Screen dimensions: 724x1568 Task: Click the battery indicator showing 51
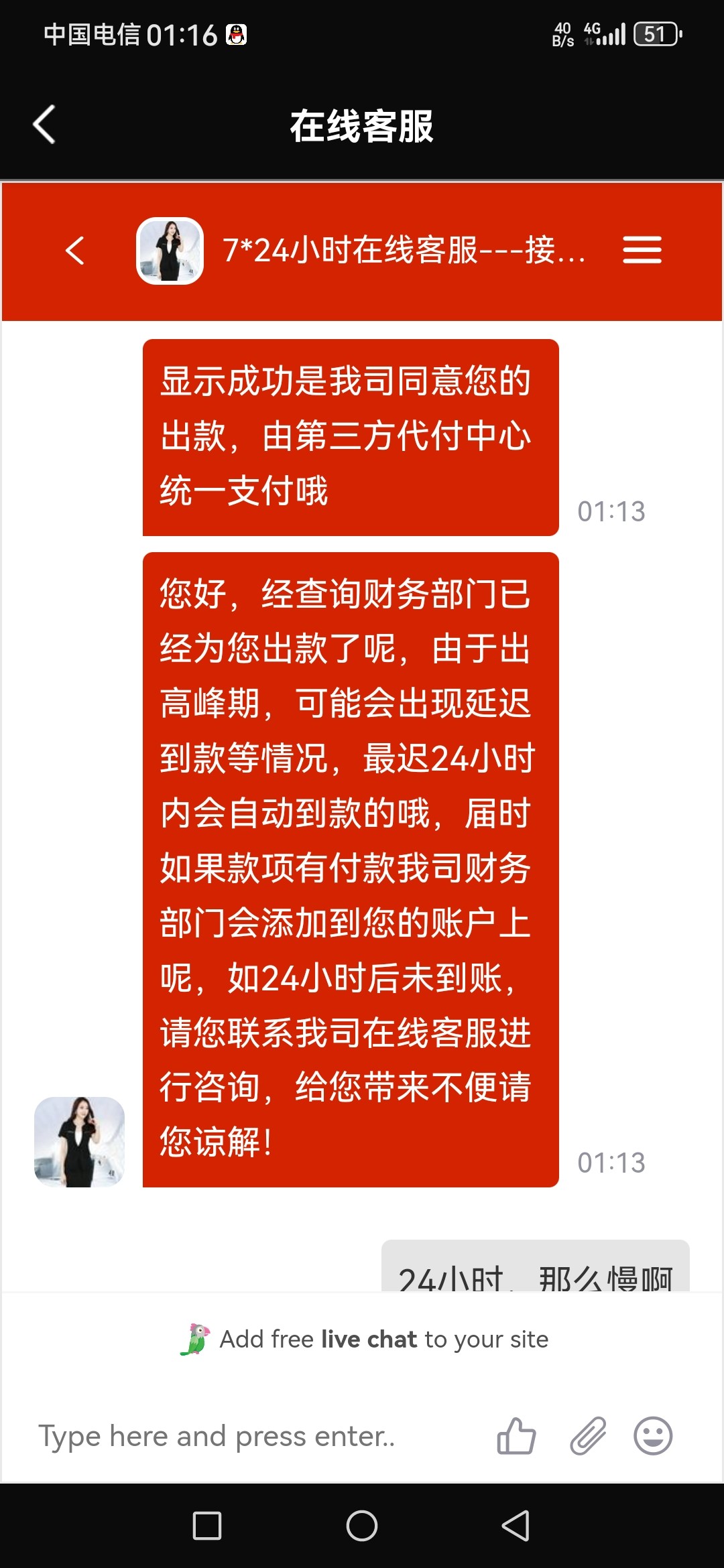(654, 34)
